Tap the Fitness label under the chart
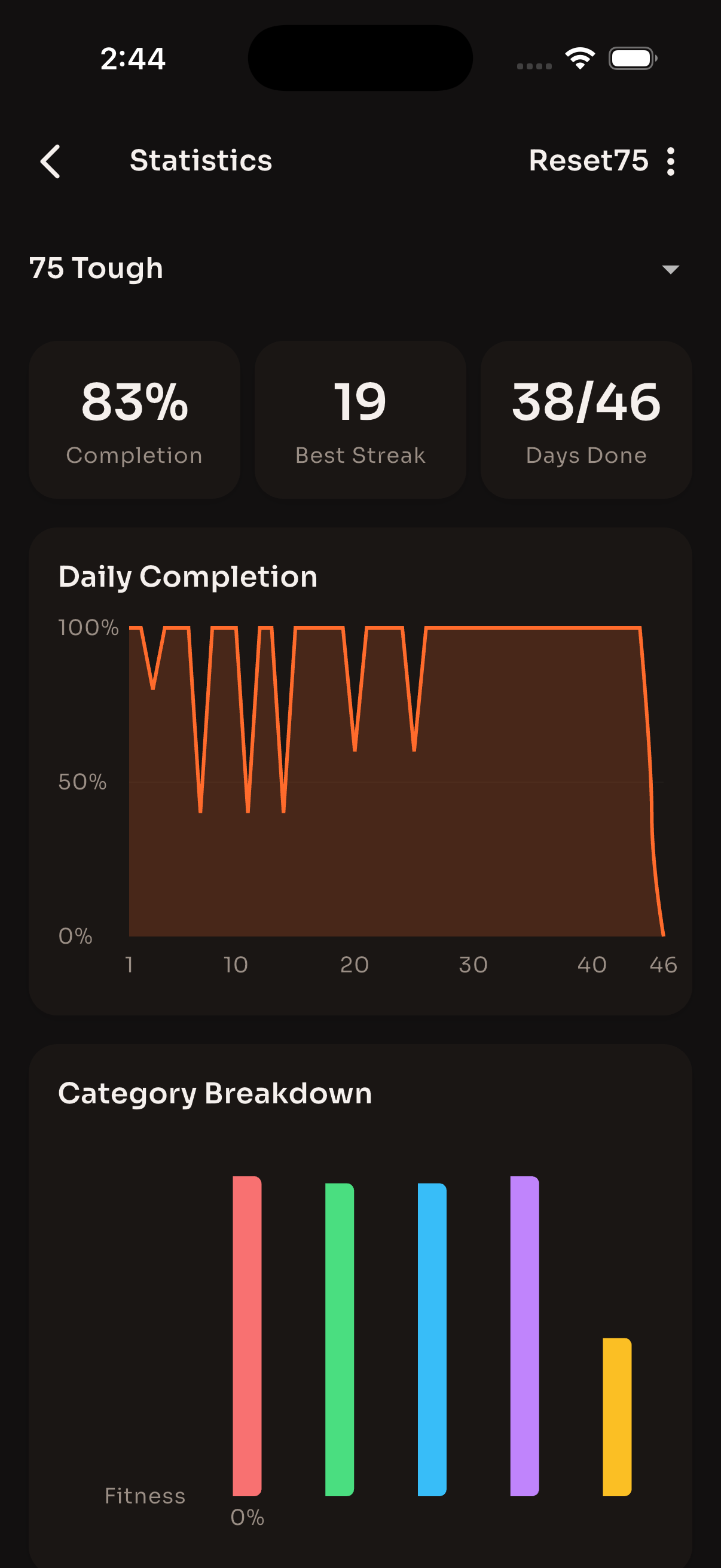The height and width of the screenshot is (1568, 721). (x=145, y=1496)
